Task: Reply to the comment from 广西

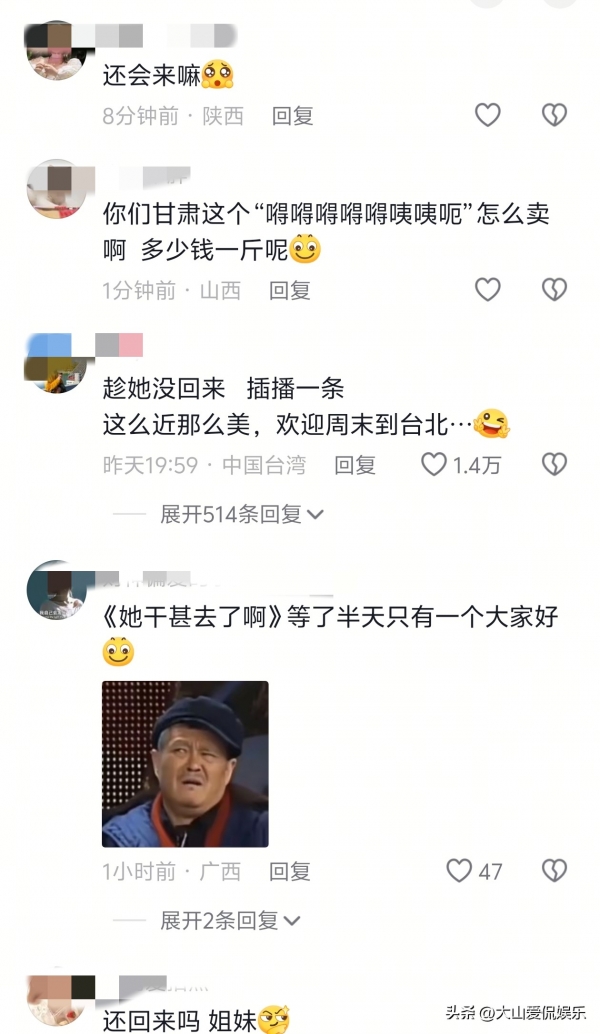Action: tap(290, 871)
